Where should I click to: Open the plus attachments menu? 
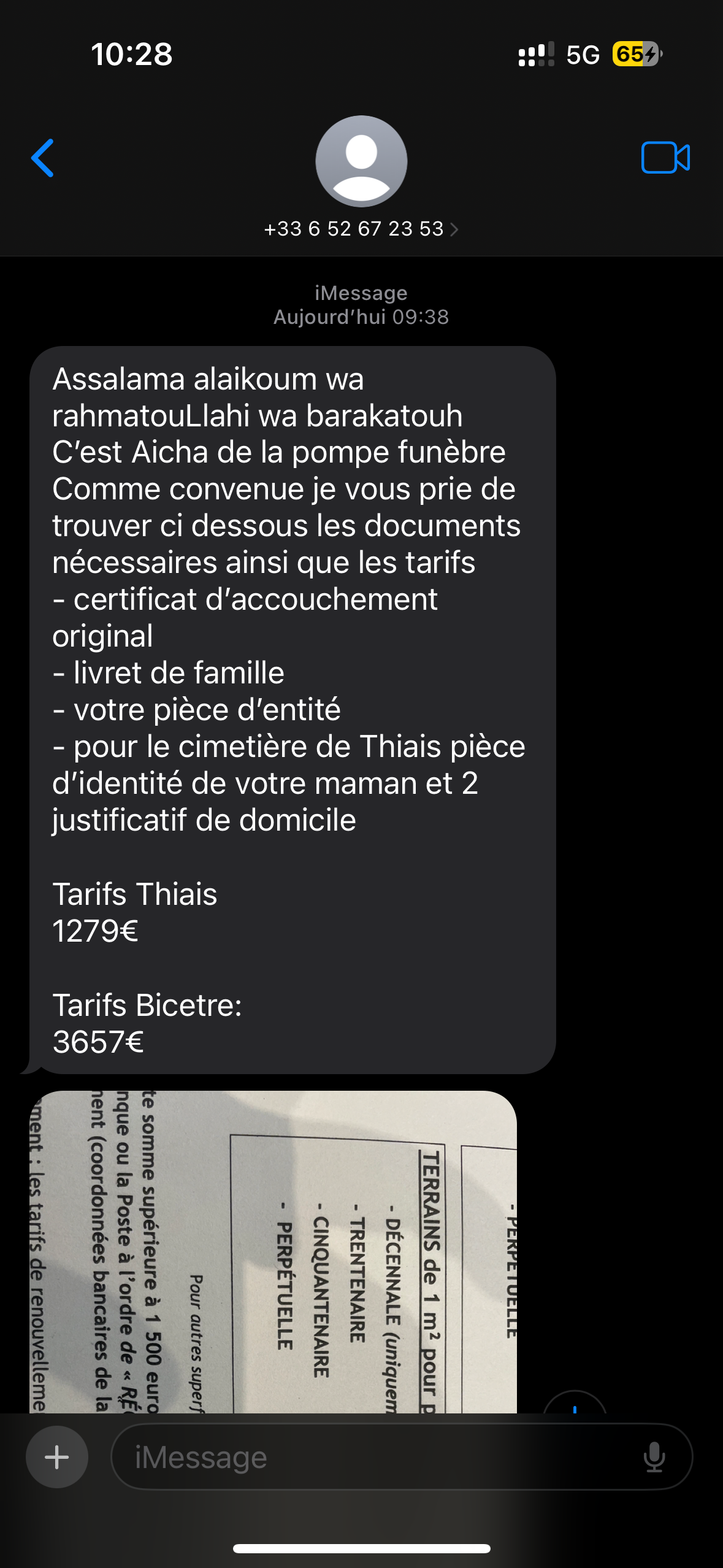click(57, 1457)
